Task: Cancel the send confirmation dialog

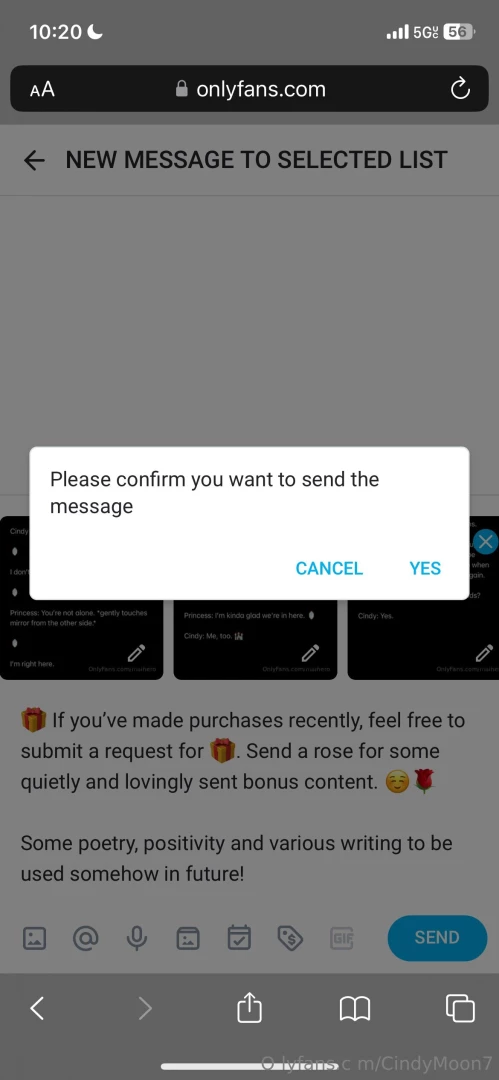Action: click(329, 568)
